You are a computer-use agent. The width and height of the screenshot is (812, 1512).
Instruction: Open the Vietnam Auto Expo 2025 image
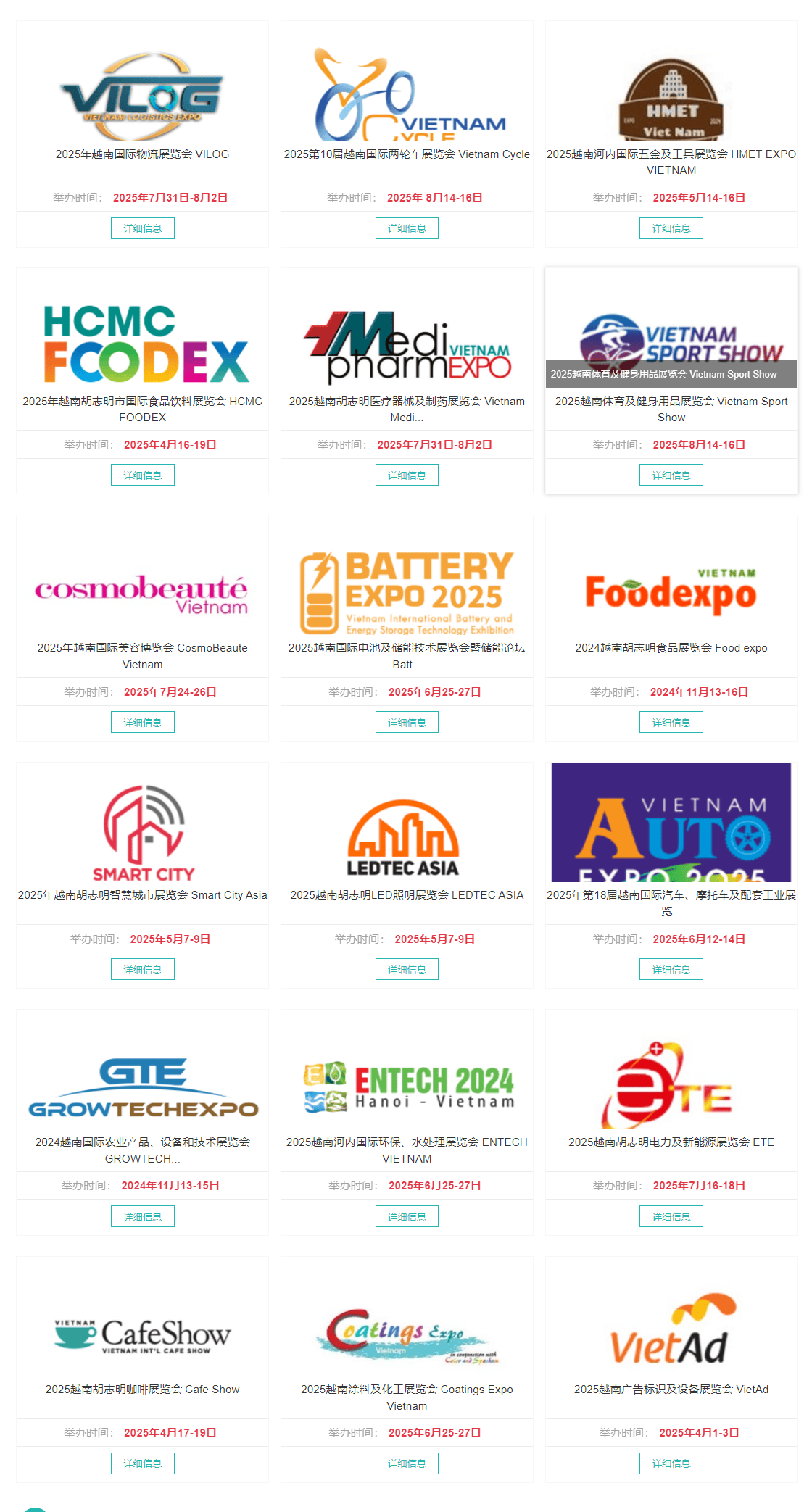[671, 822]
